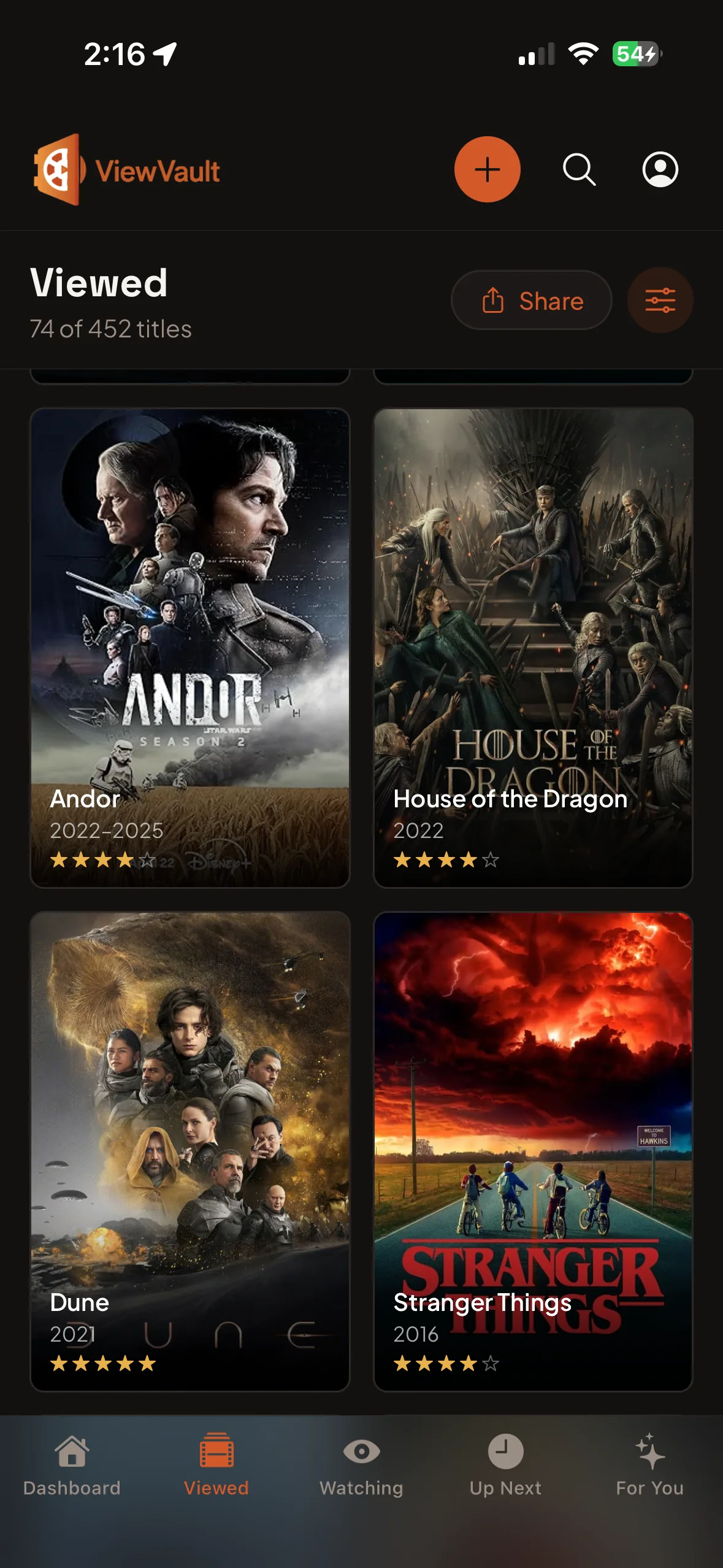
Task: Open the search magnifier icon
Action: point(579,169)
